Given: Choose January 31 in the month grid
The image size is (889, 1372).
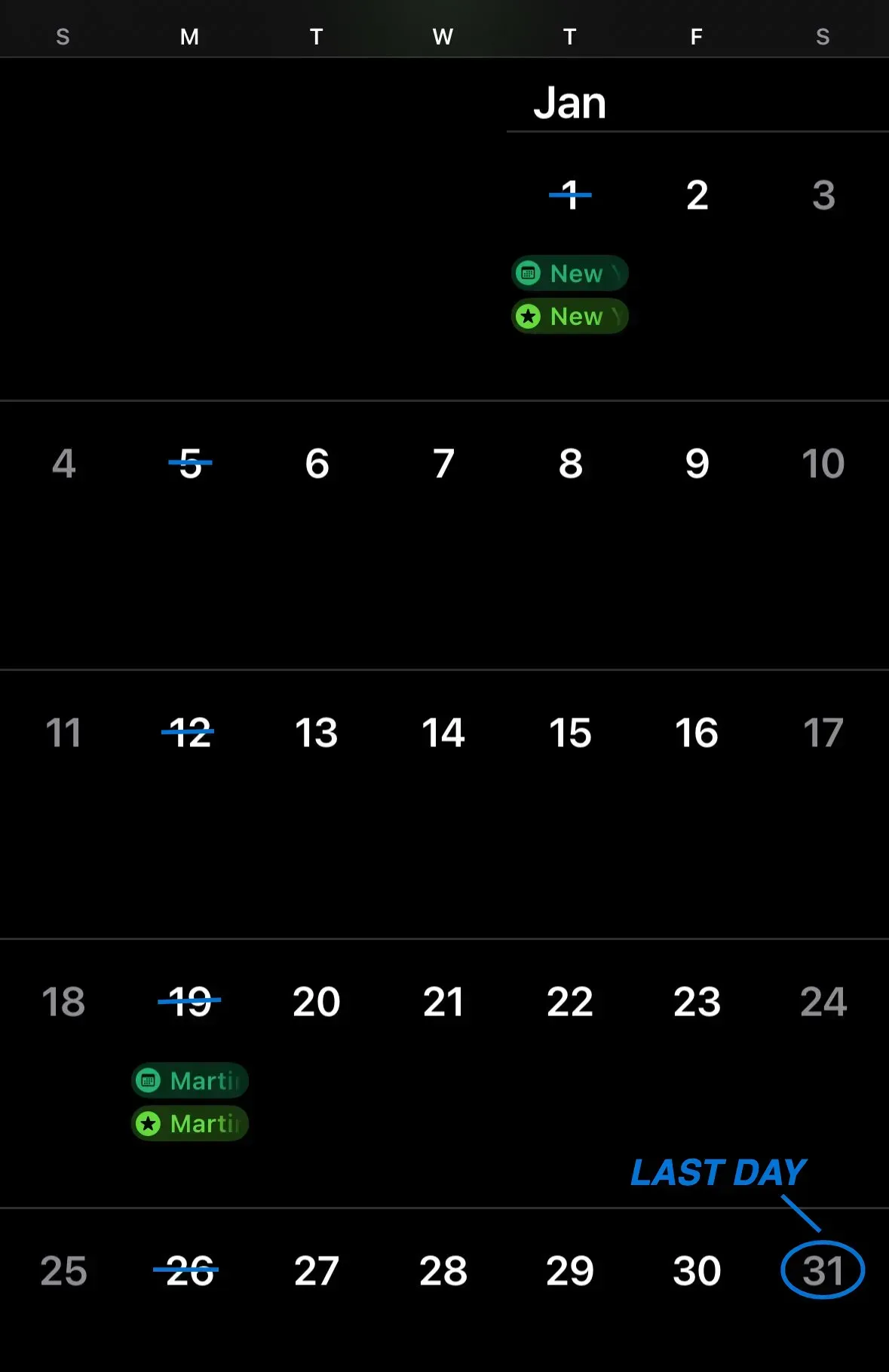Looking at the screenshot, I should (x=823, y=1271).
